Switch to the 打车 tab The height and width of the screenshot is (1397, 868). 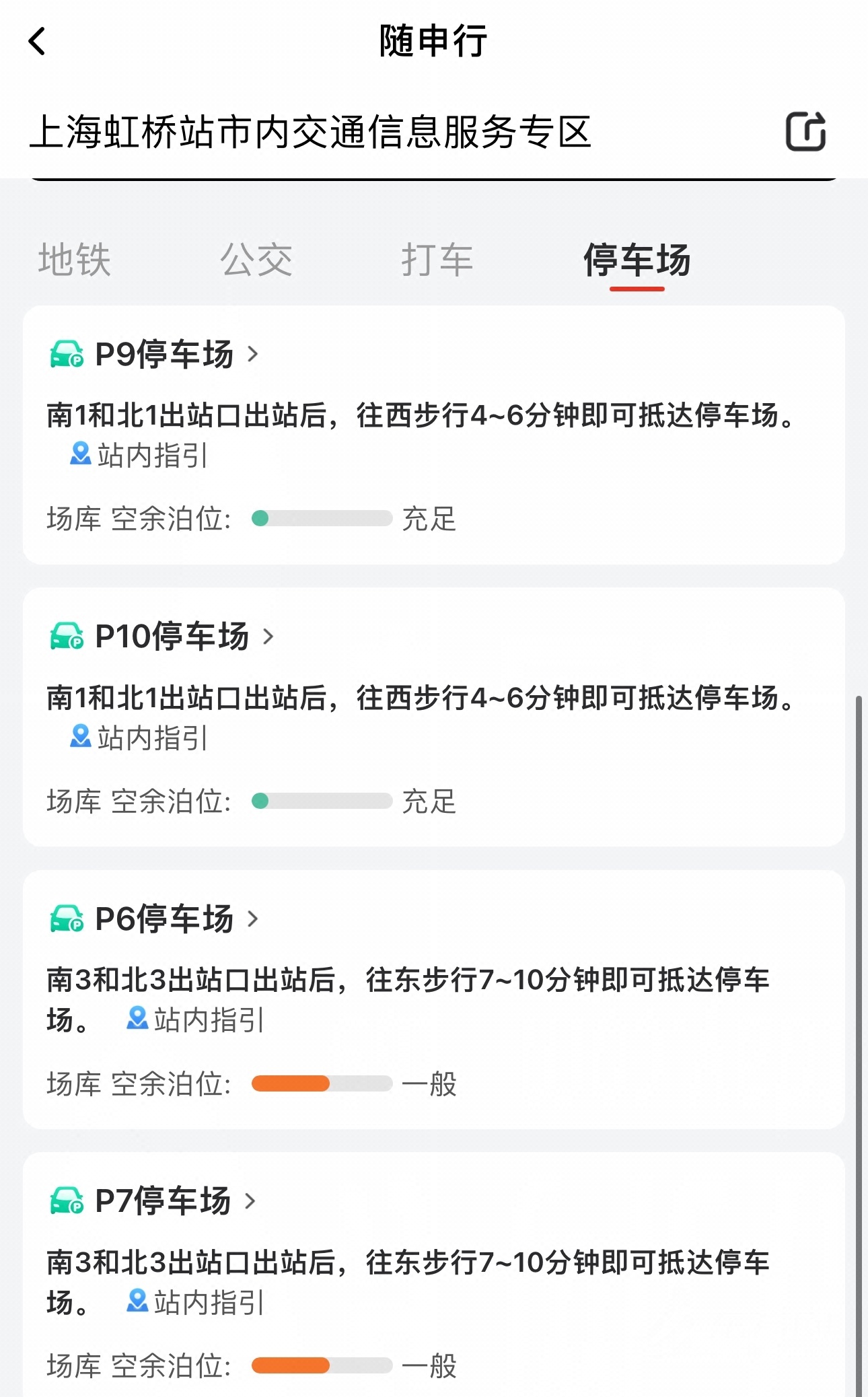click(437, 260)
